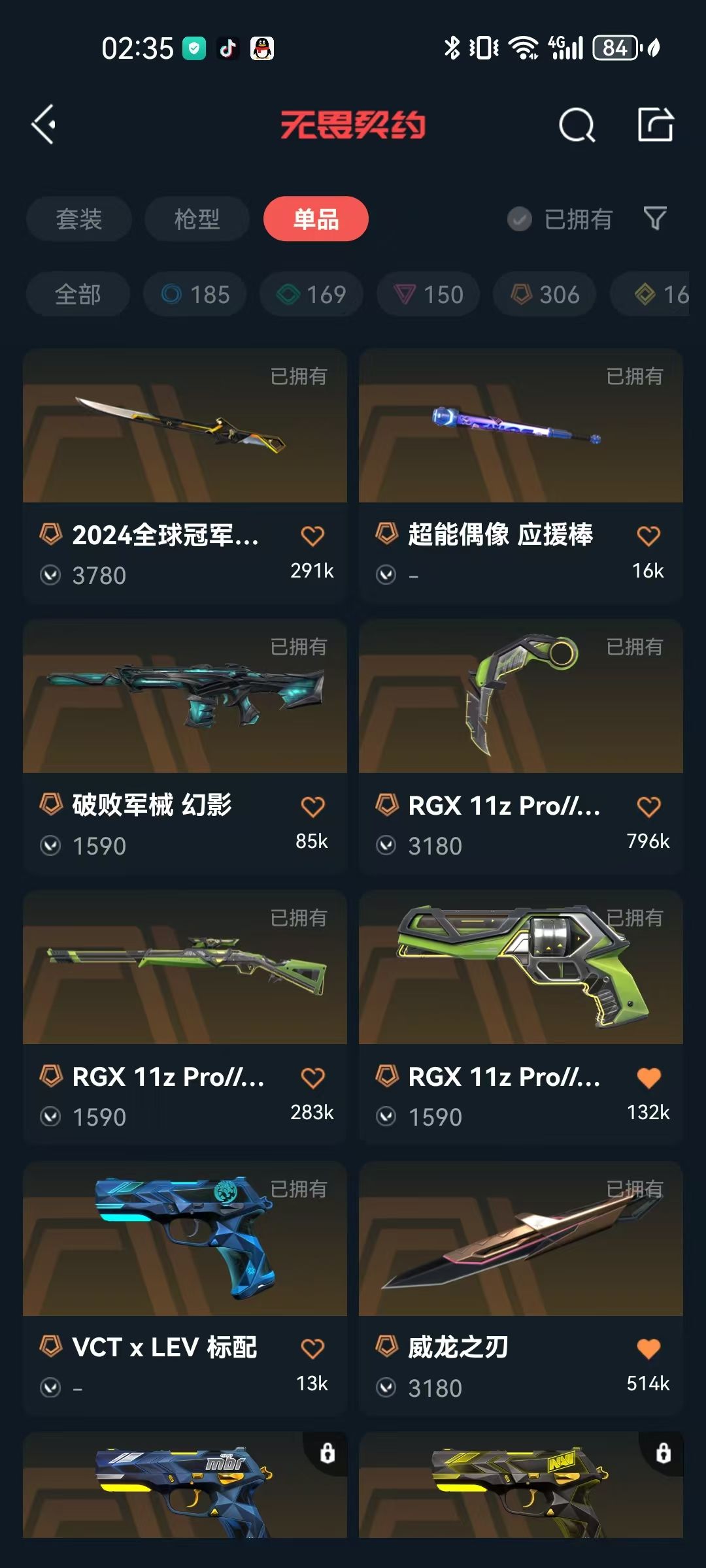
Task: Filter by the 306 tier chip
Action: (x=545, y=295)
